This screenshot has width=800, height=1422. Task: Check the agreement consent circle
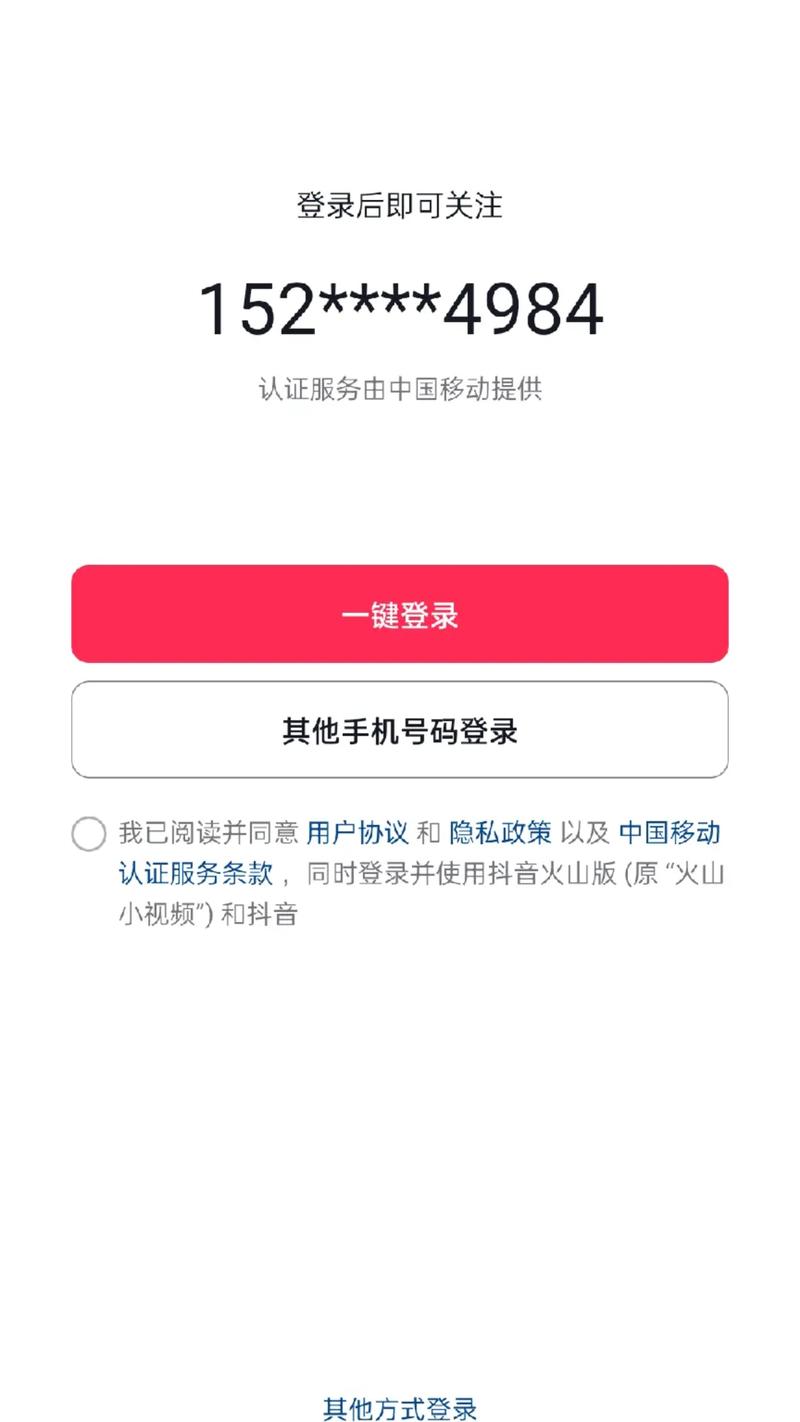coord(89,833)
